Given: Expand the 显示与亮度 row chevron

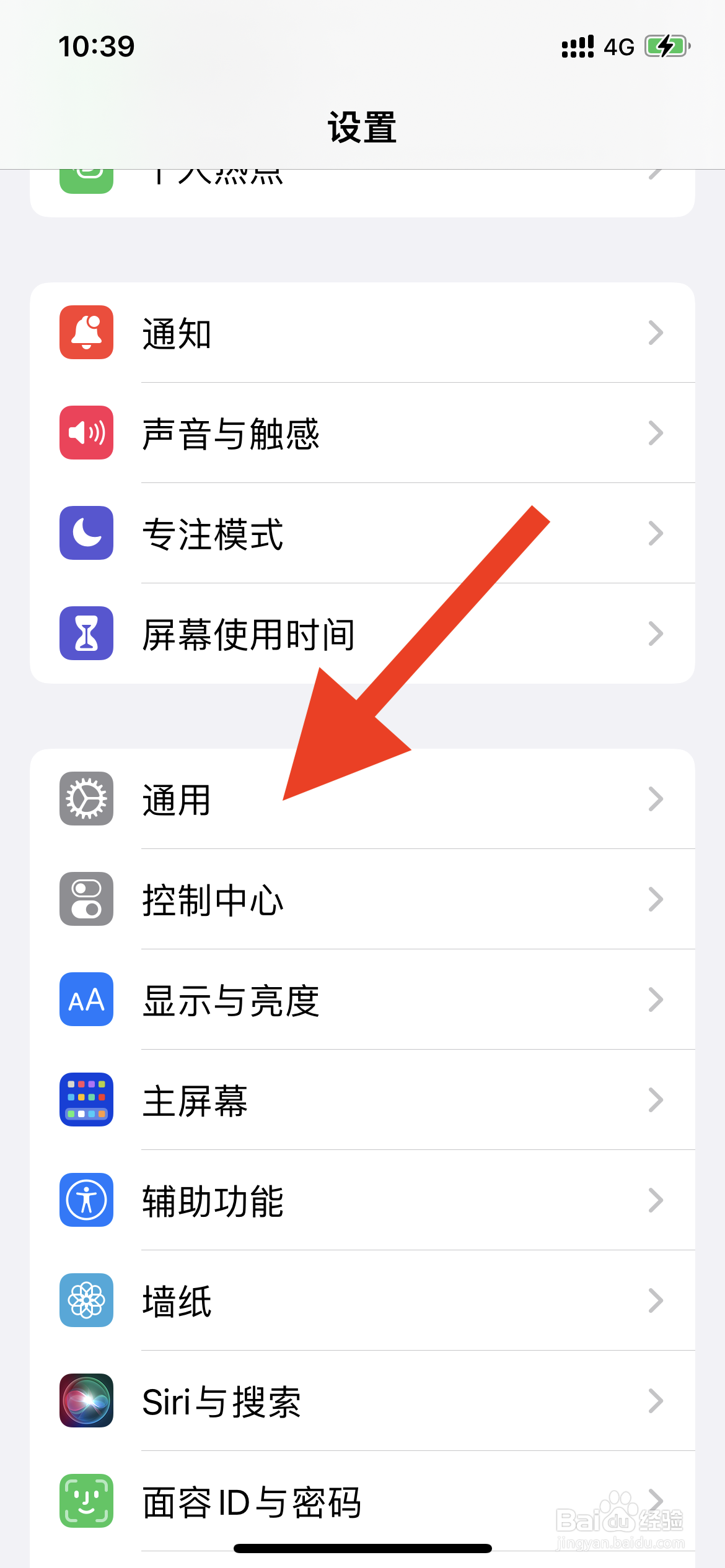Looking at the screenshot, I should click(656, 1000).
